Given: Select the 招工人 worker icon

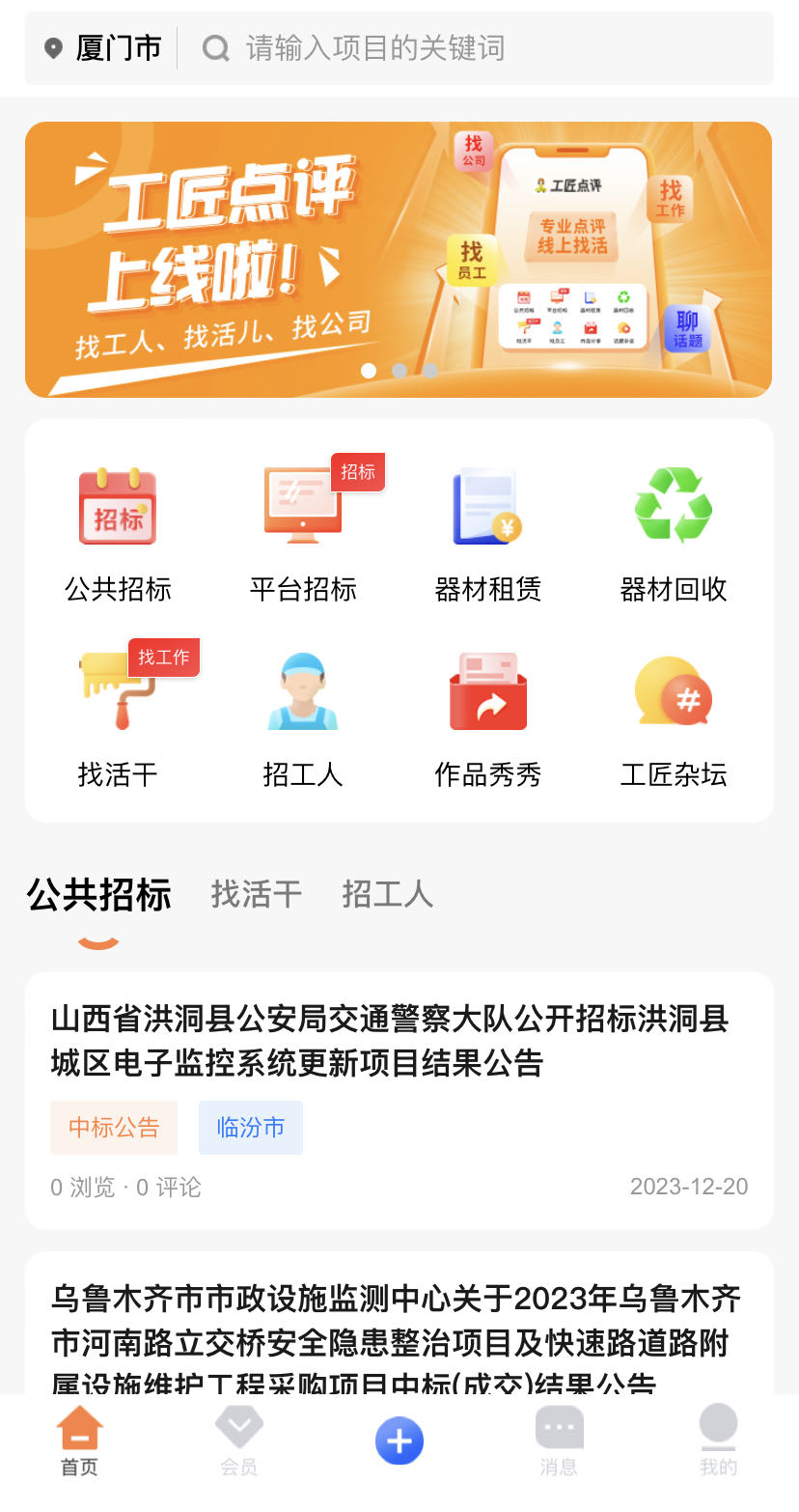Looking at the screenshot, I should point(302,690).
